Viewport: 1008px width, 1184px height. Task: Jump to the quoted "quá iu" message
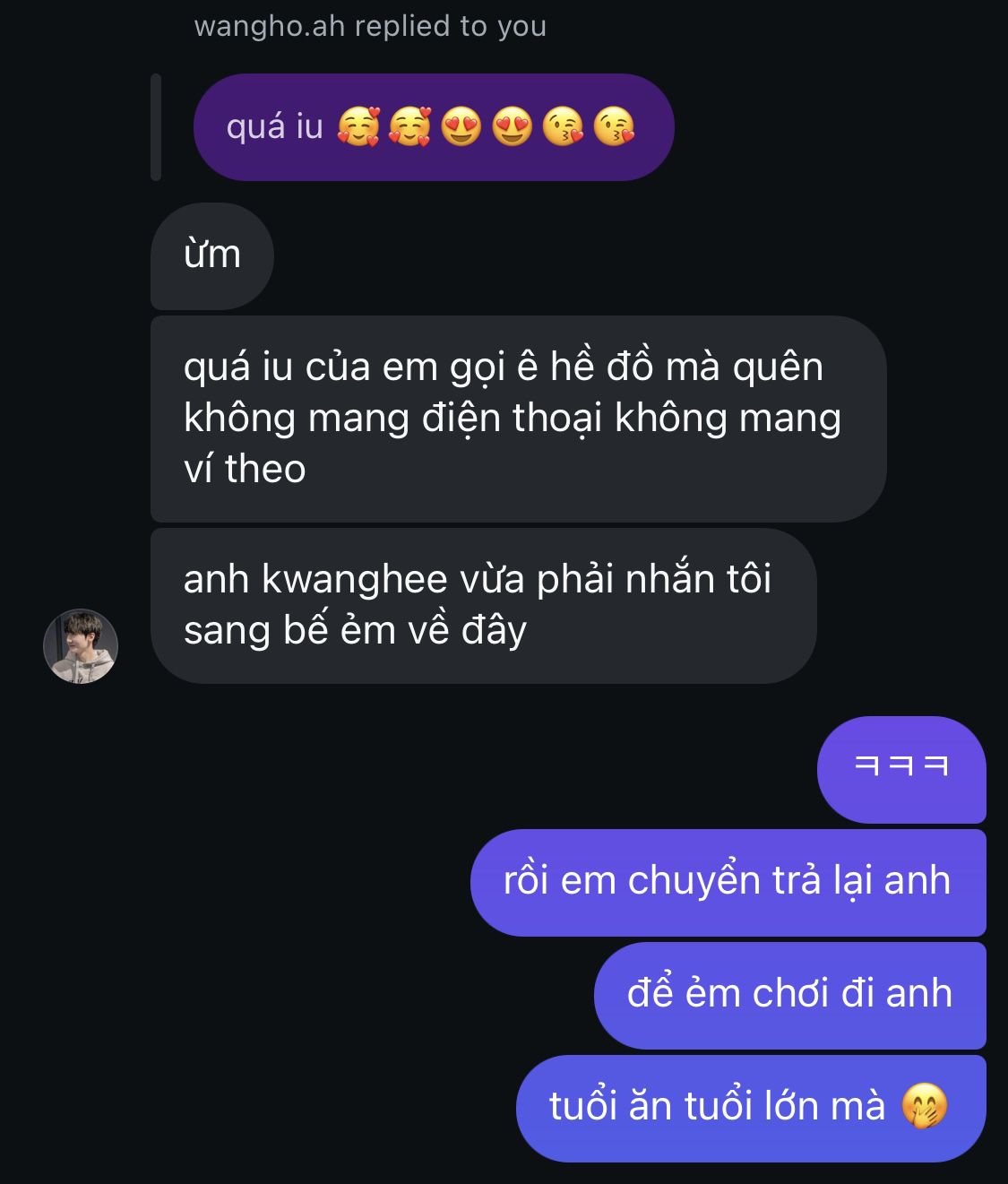(x=433, y=127)
